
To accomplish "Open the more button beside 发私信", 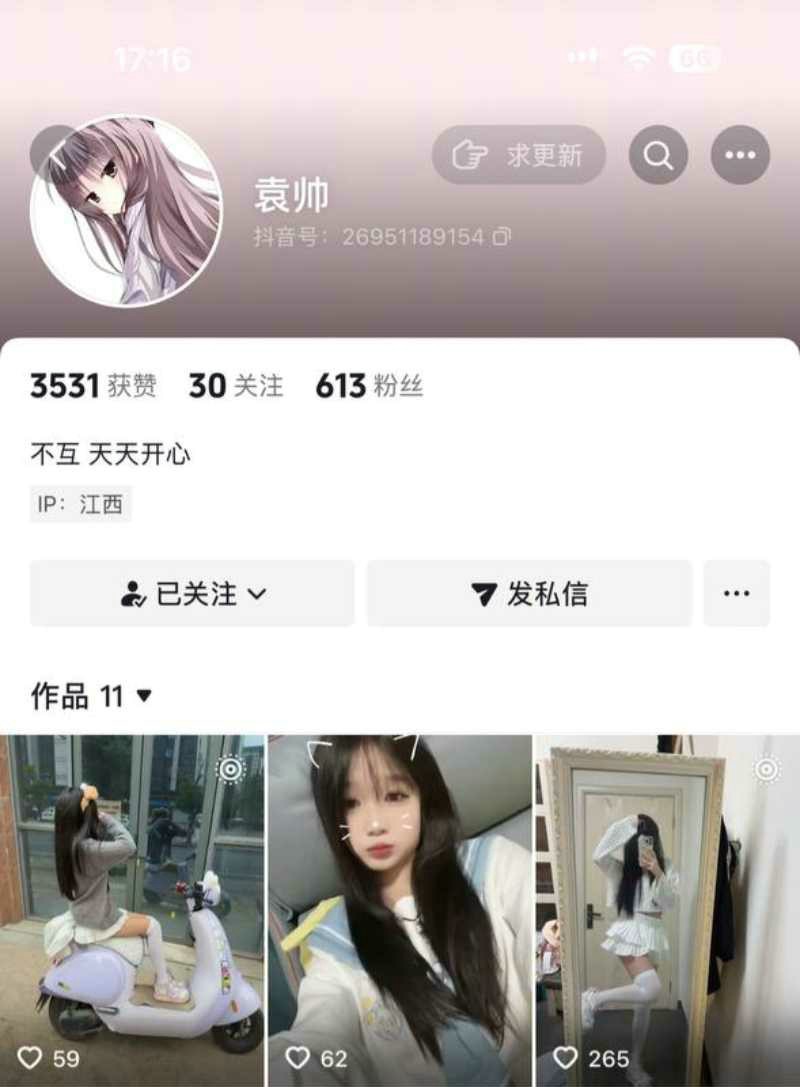I will pyautogui.click(x=736, y=594).
